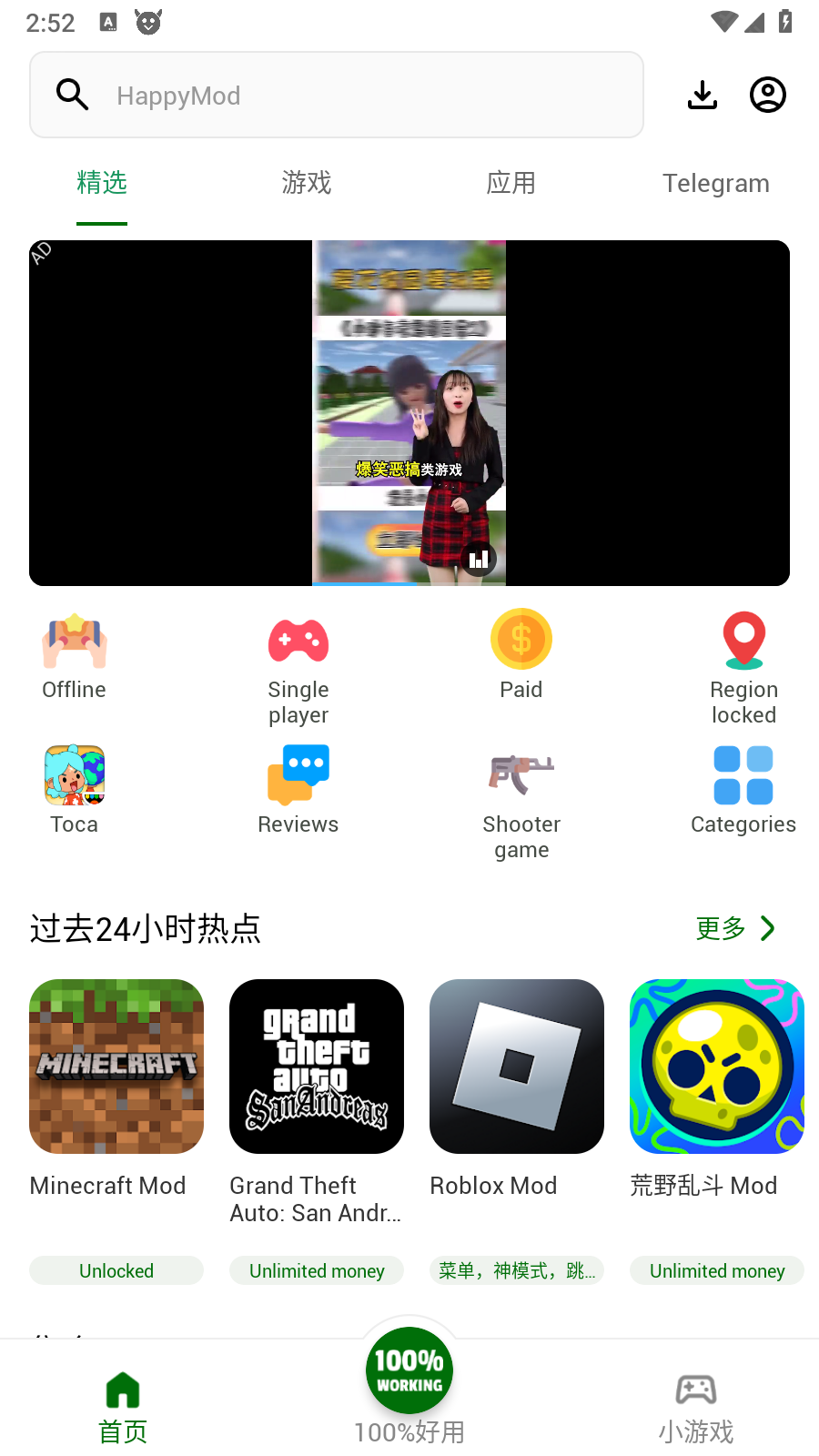Switch to the Telegram tab
The height and width of the screenshot is (1456, 819).
click(x=716, y=183)
